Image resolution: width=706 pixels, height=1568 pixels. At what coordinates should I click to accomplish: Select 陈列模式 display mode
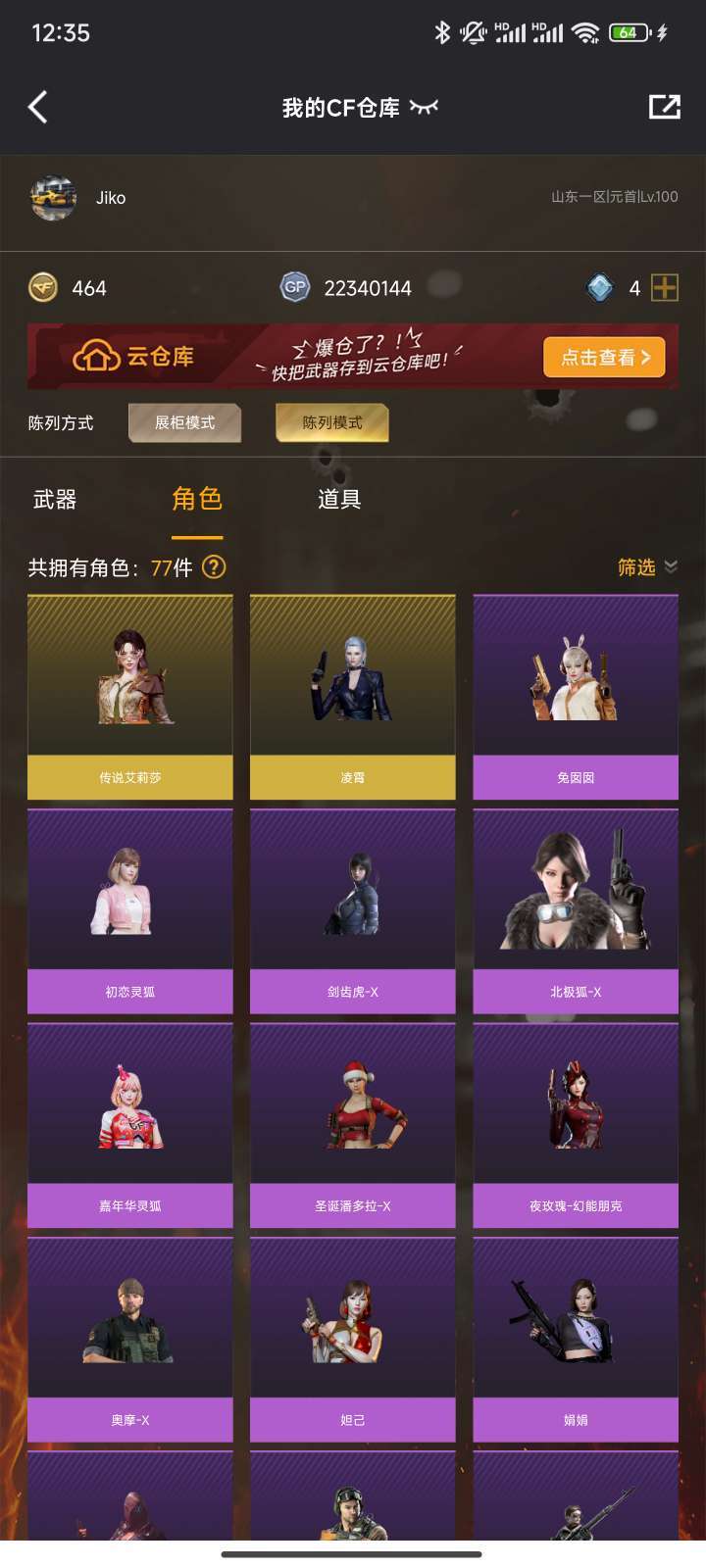click(x=331, y=422)
